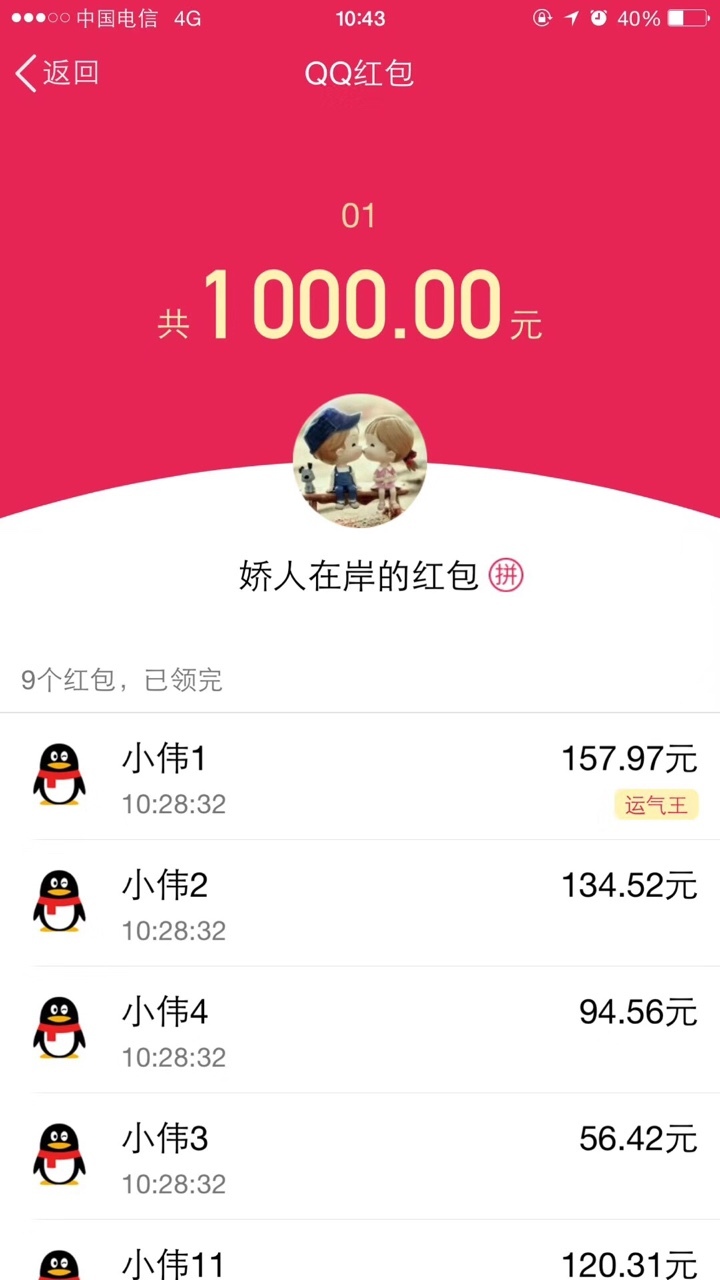This screenshot has height=1280, width=720.
Task: Open 小伟1's red packet row
Action: pos(360,776)
